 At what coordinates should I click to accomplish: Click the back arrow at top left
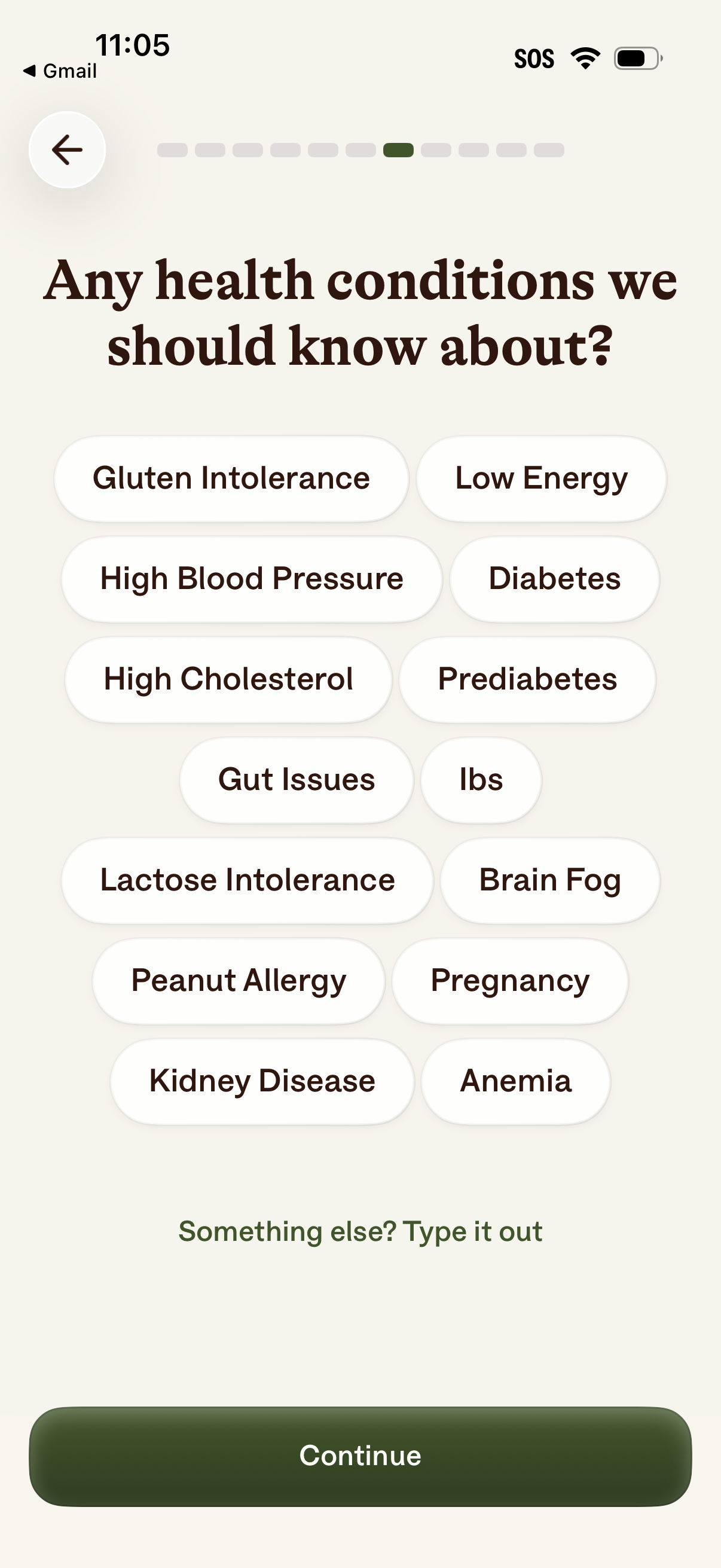click(66, 150)
